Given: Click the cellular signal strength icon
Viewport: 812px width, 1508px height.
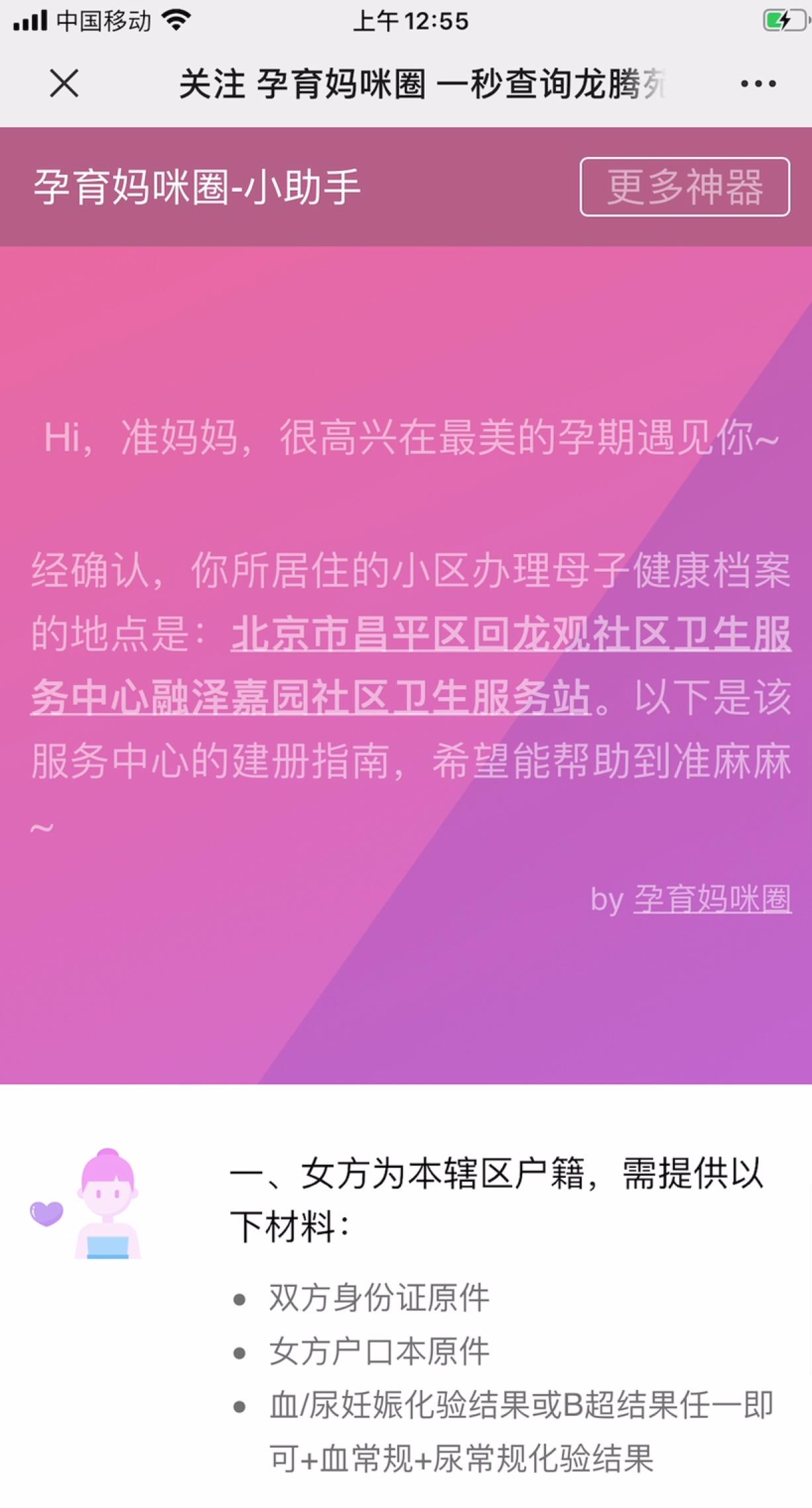Looking at the screenshot, I should (29, 19).
